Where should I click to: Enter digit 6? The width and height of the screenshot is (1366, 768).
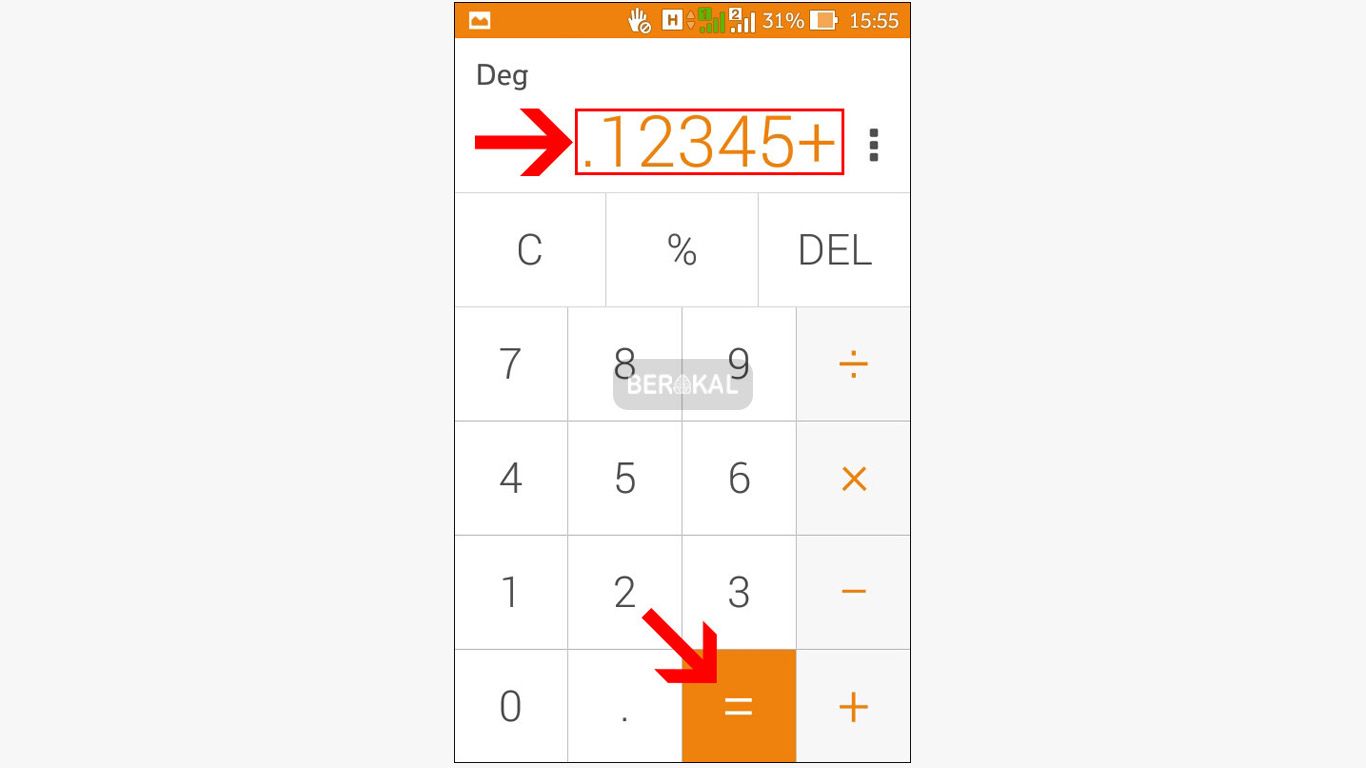(739, 478)
